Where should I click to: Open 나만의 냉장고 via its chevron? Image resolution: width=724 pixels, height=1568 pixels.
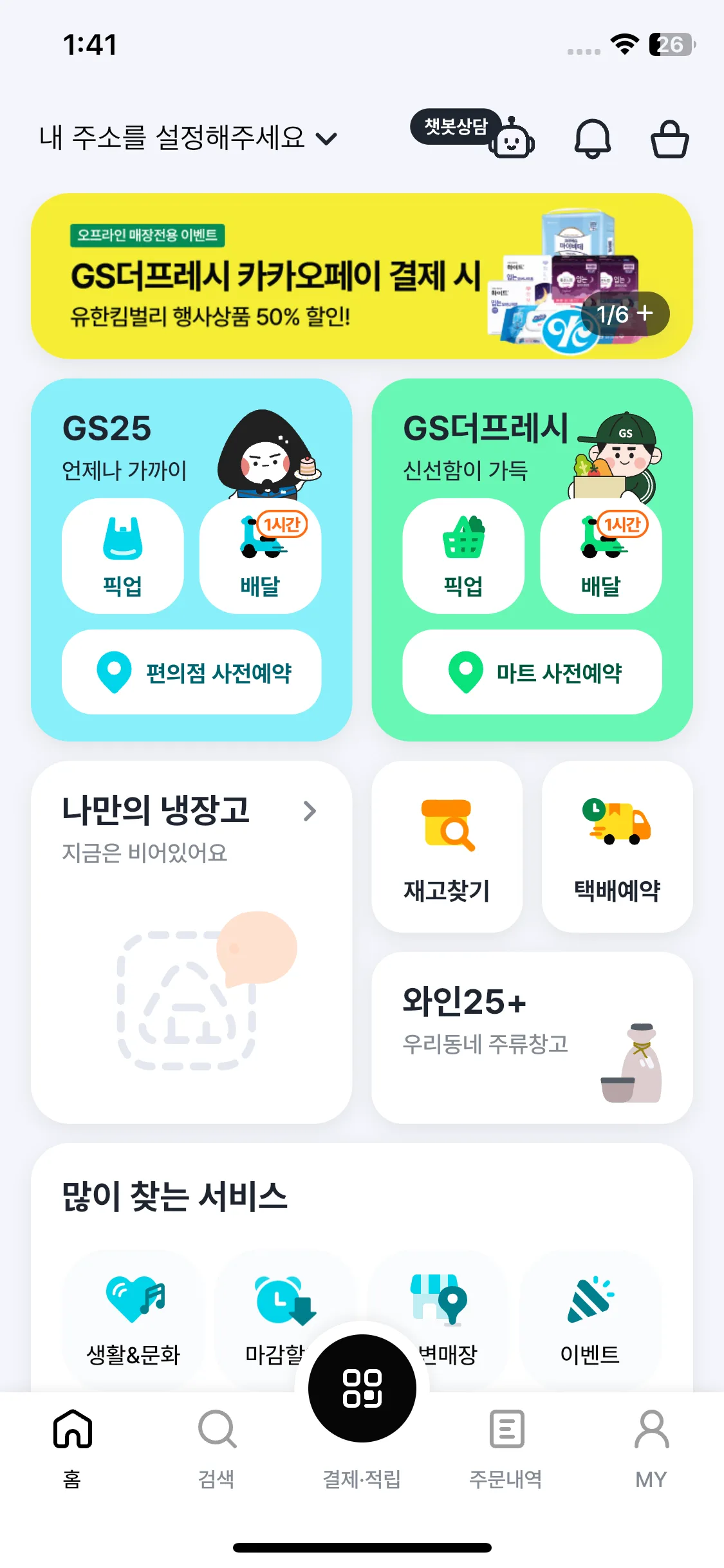[309, 811]
